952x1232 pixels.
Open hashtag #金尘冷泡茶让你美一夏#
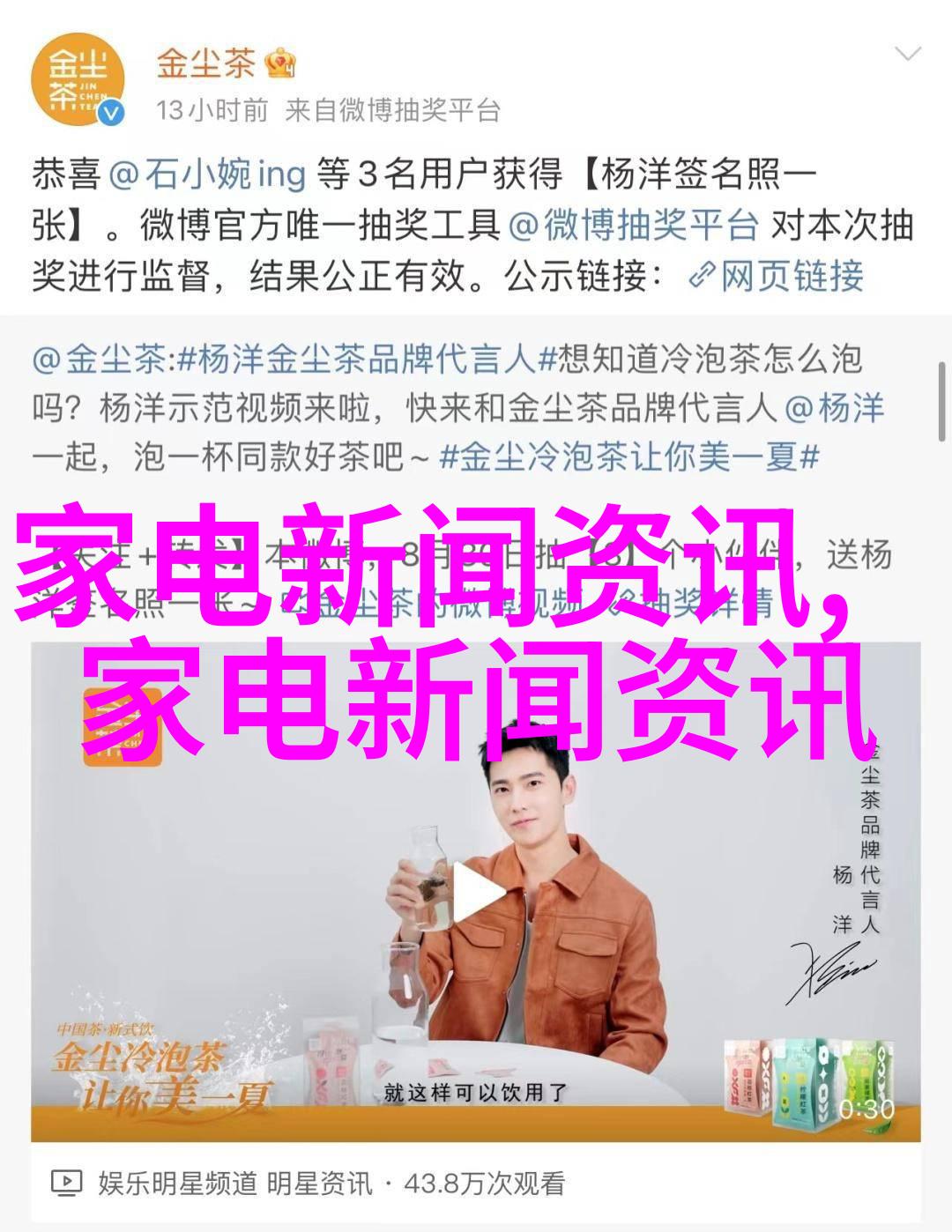pyautogui.click(x=629, y=456)
